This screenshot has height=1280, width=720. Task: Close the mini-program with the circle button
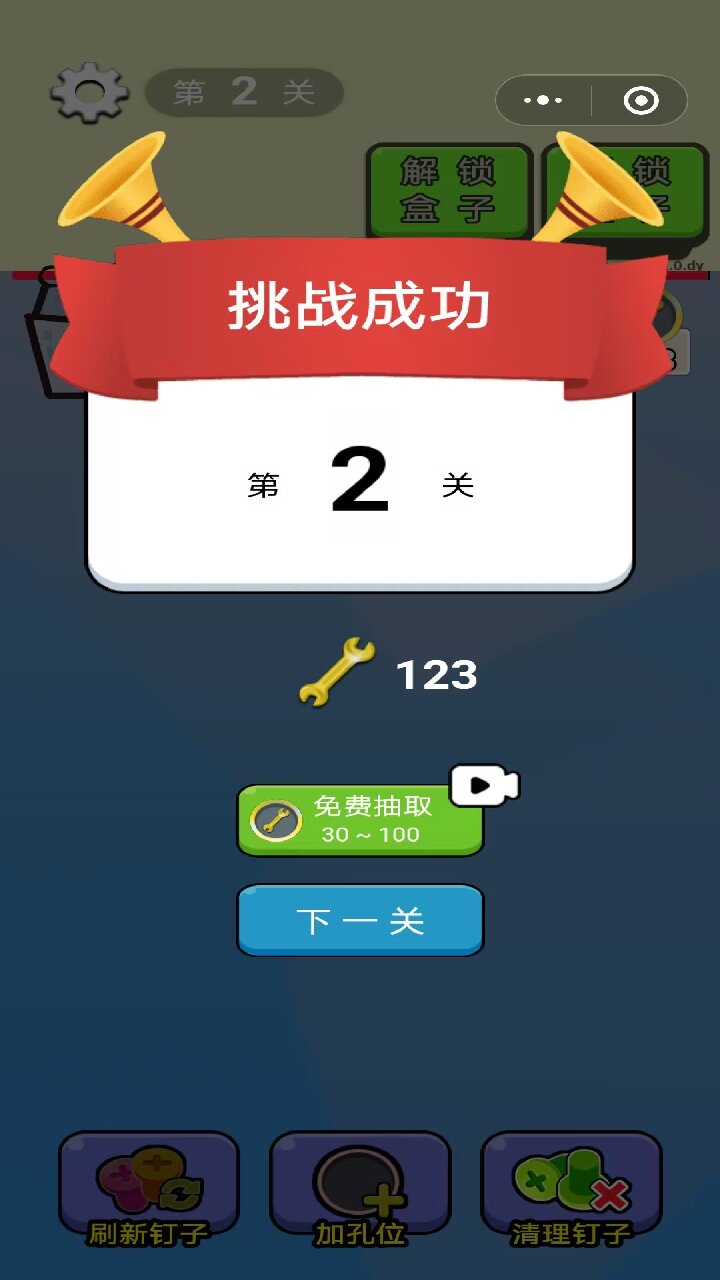[x=640, y=100]
